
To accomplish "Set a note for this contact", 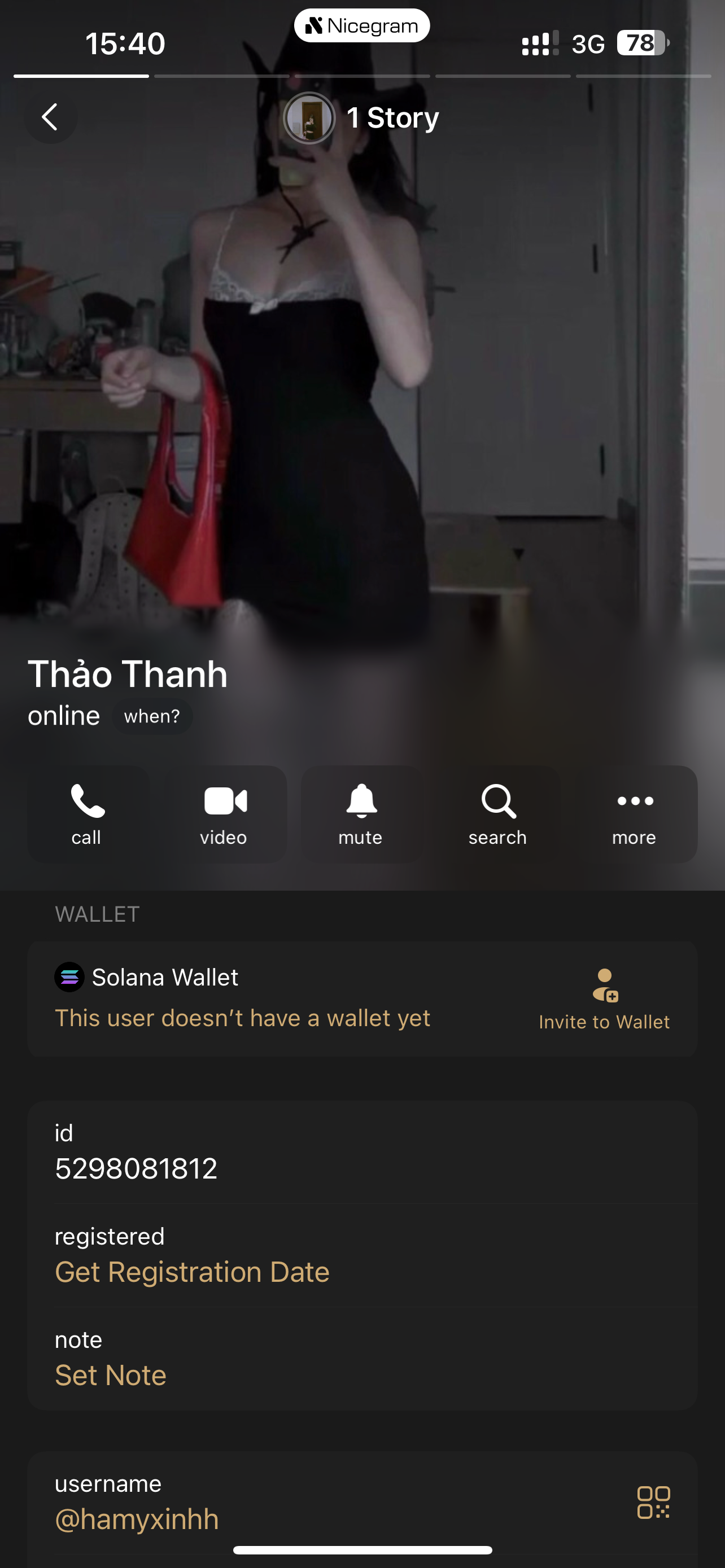I will (111, 1375).
